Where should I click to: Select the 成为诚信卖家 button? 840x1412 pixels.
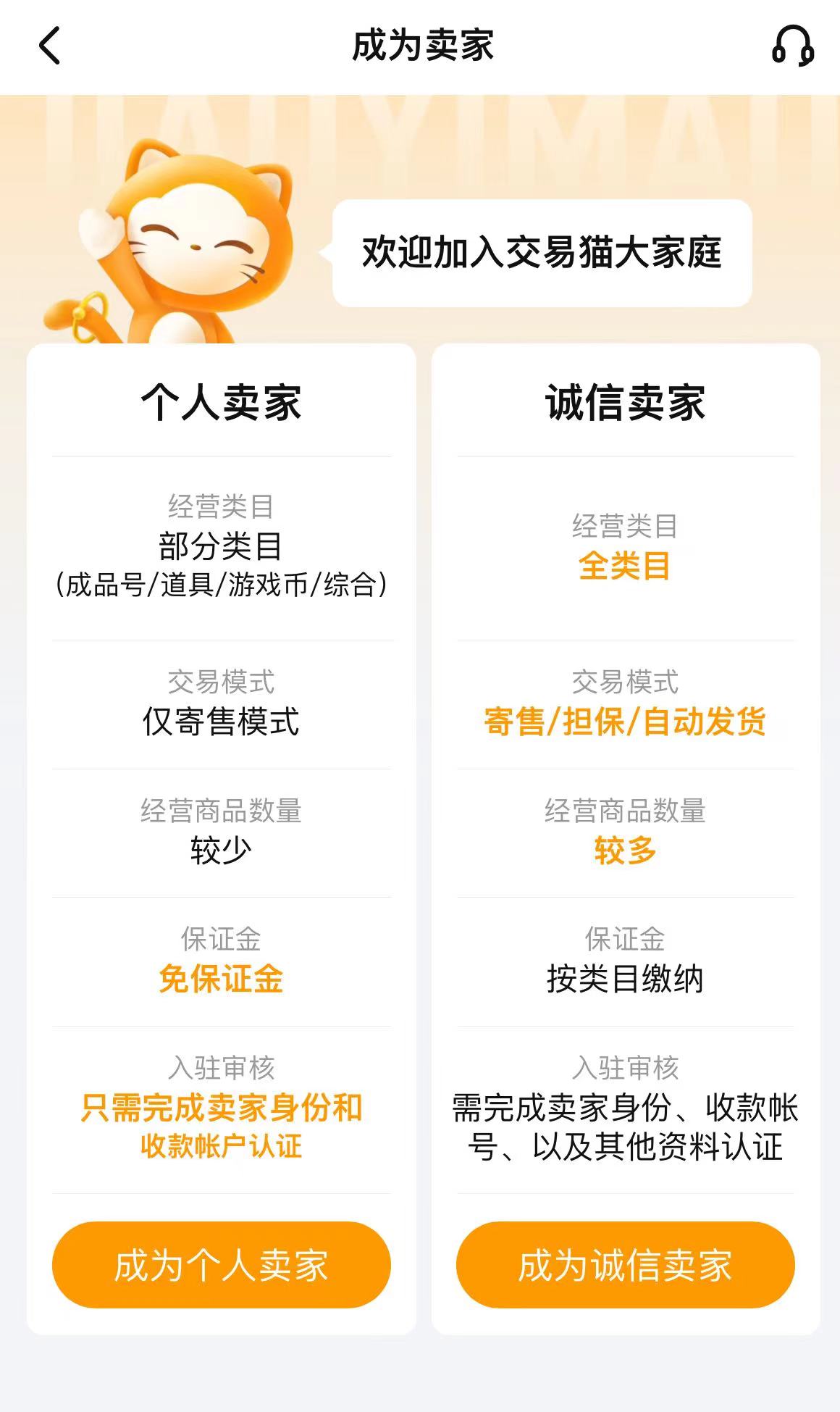625,1264
